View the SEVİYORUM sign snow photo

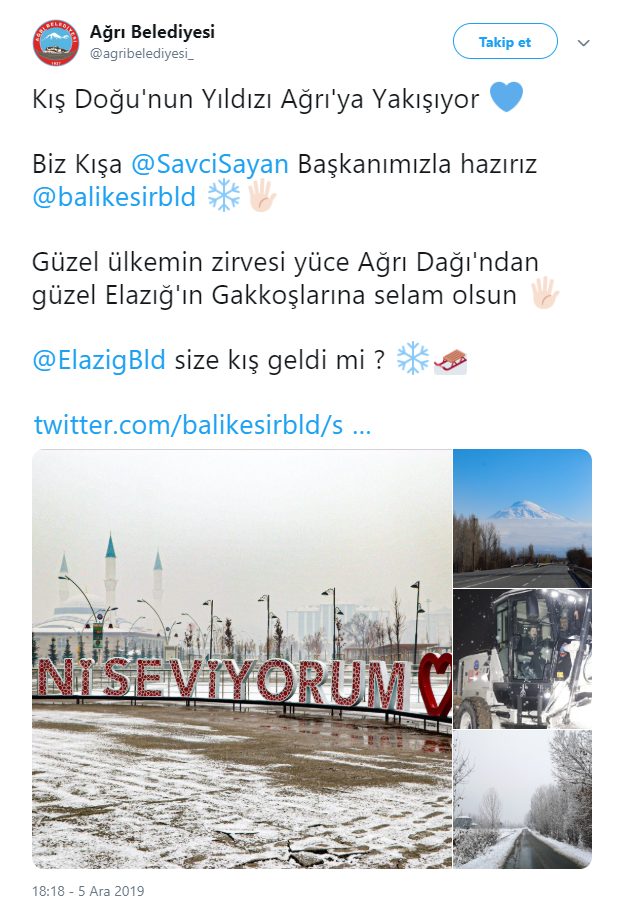242,659
